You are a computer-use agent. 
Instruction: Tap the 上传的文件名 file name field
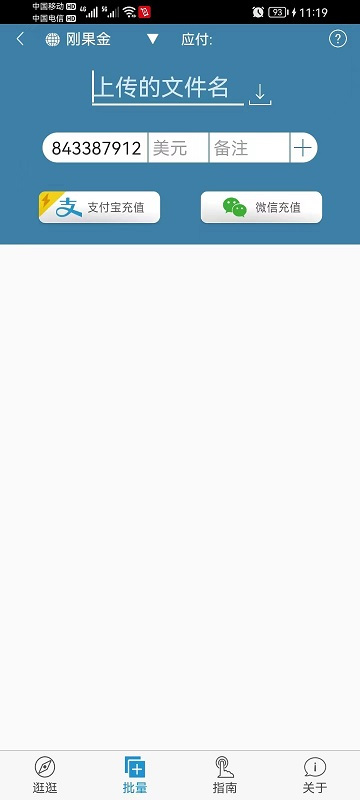pos(167,87)
